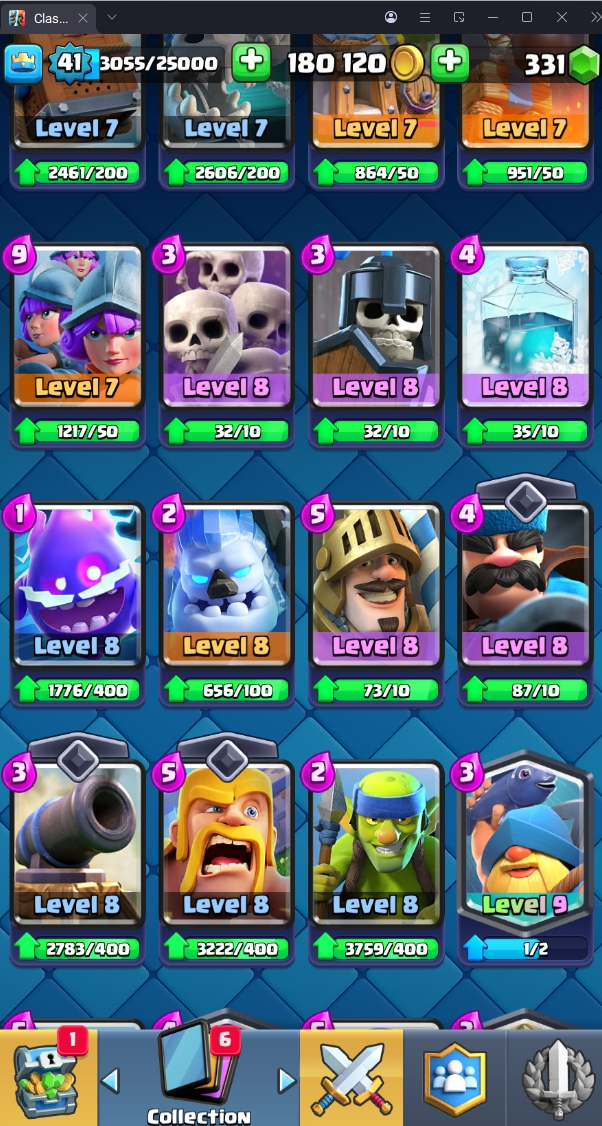Open the Spear Goblins card 3759/400
602x1126 pixels.
(376, 850)
